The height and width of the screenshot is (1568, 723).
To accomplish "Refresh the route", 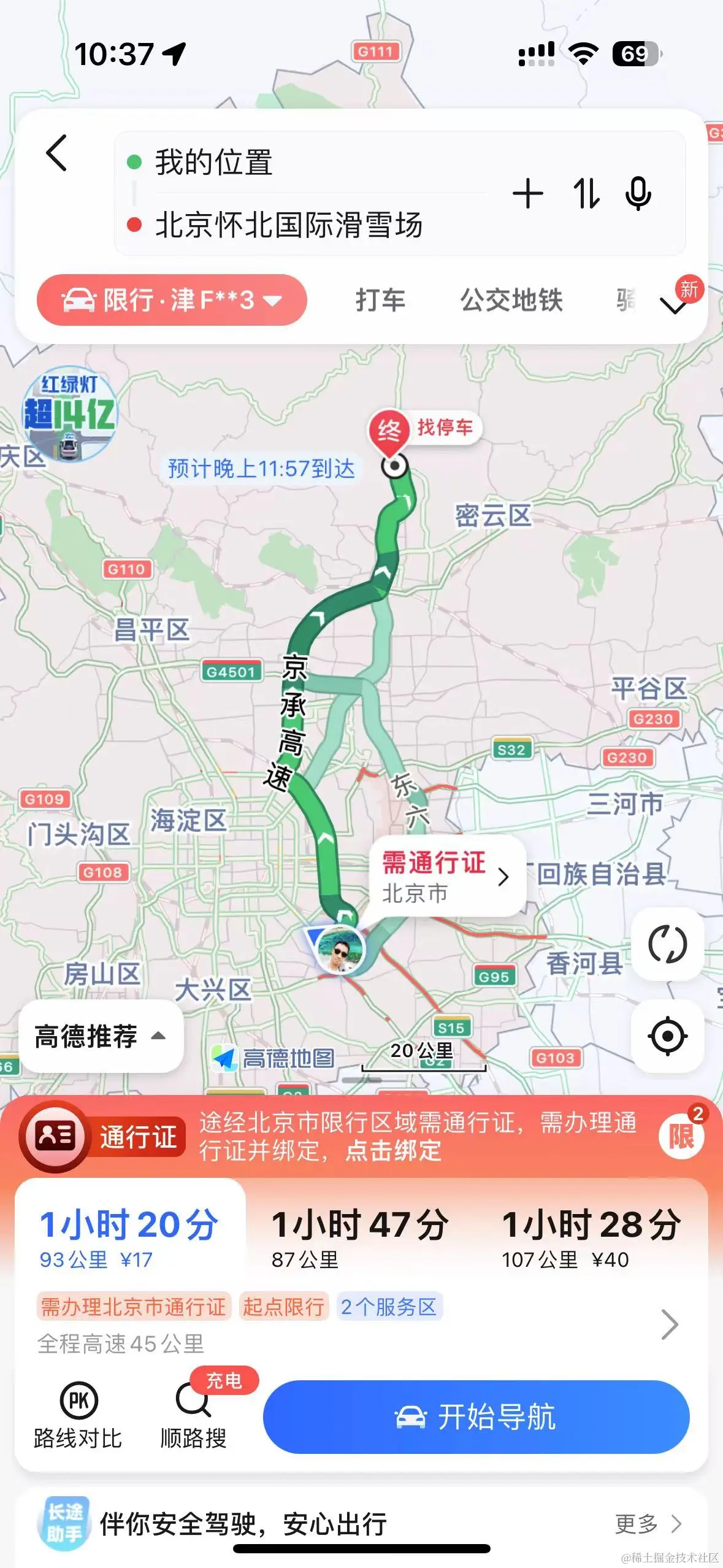I will pos(667,944).
